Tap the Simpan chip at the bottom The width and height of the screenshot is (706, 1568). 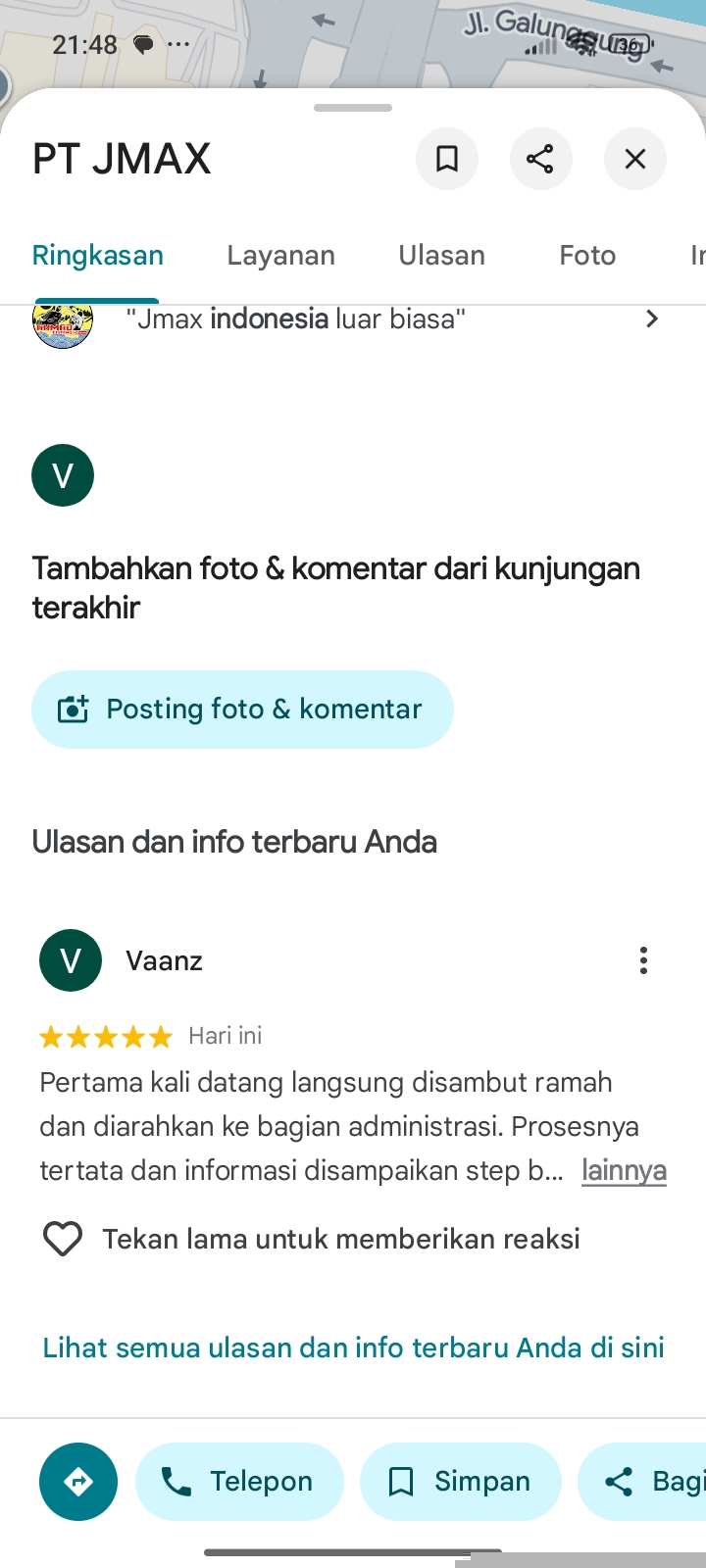(x=460, y=1482)
